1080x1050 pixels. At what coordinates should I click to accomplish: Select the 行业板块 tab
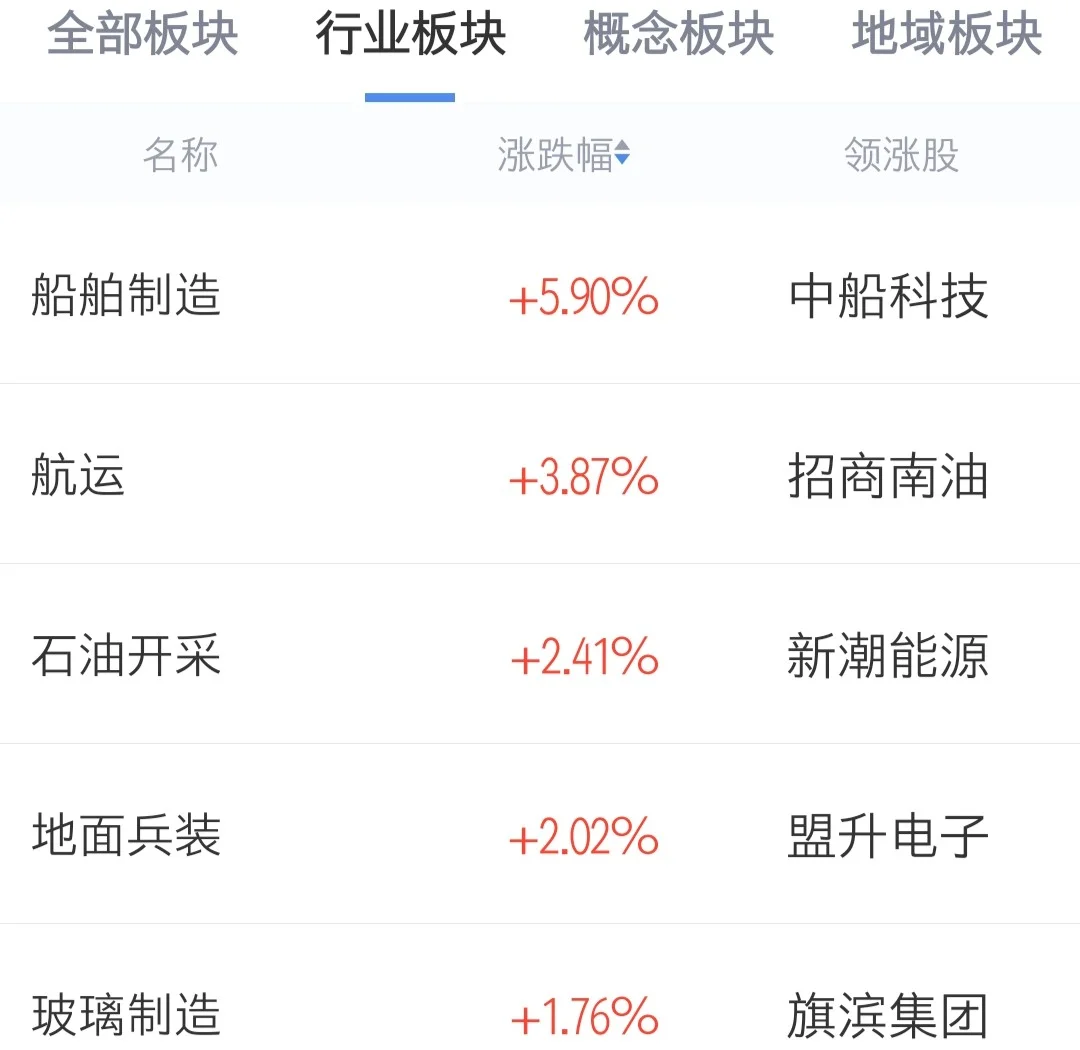(x=410, y=35)
